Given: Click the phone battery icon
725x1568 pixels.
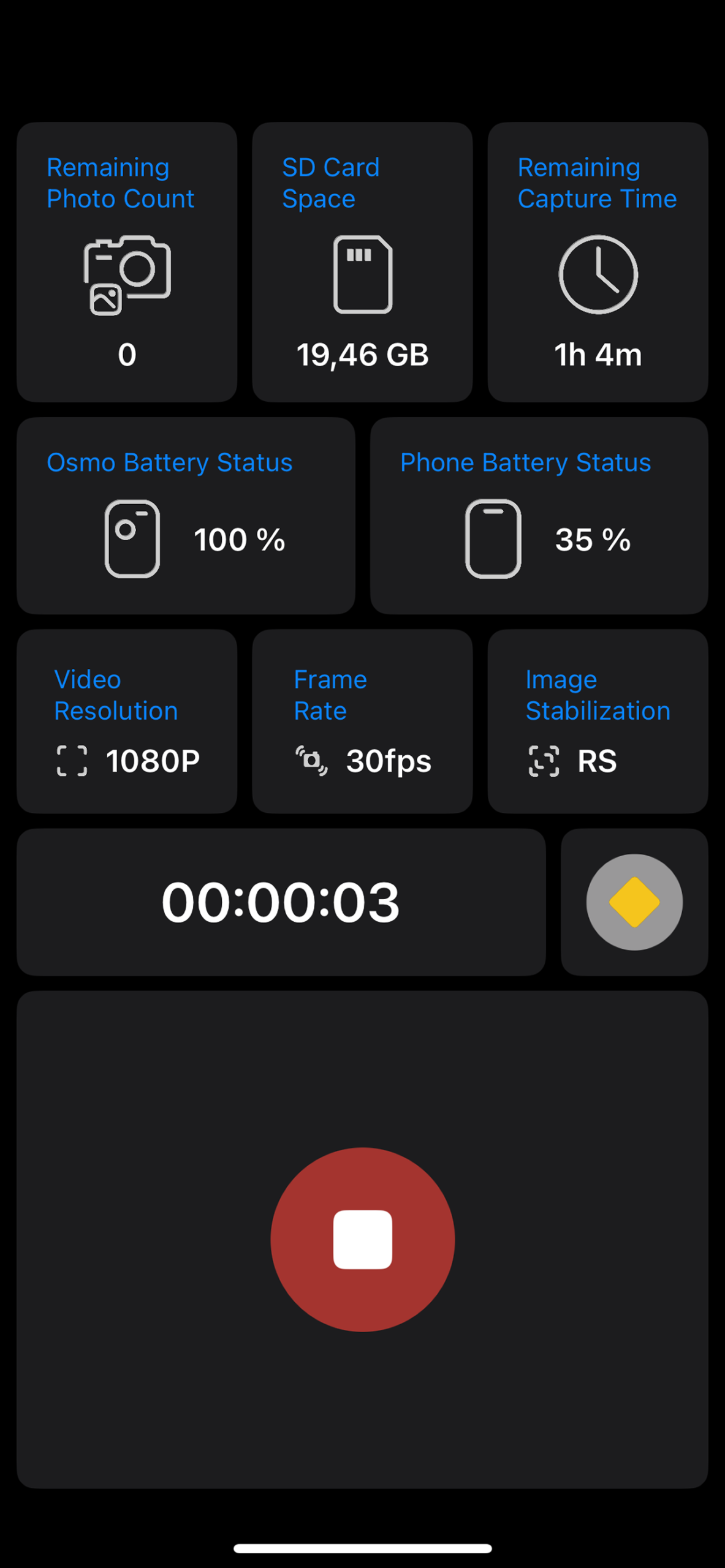Looking at the screenshot, I should click(x=492, y=538).
